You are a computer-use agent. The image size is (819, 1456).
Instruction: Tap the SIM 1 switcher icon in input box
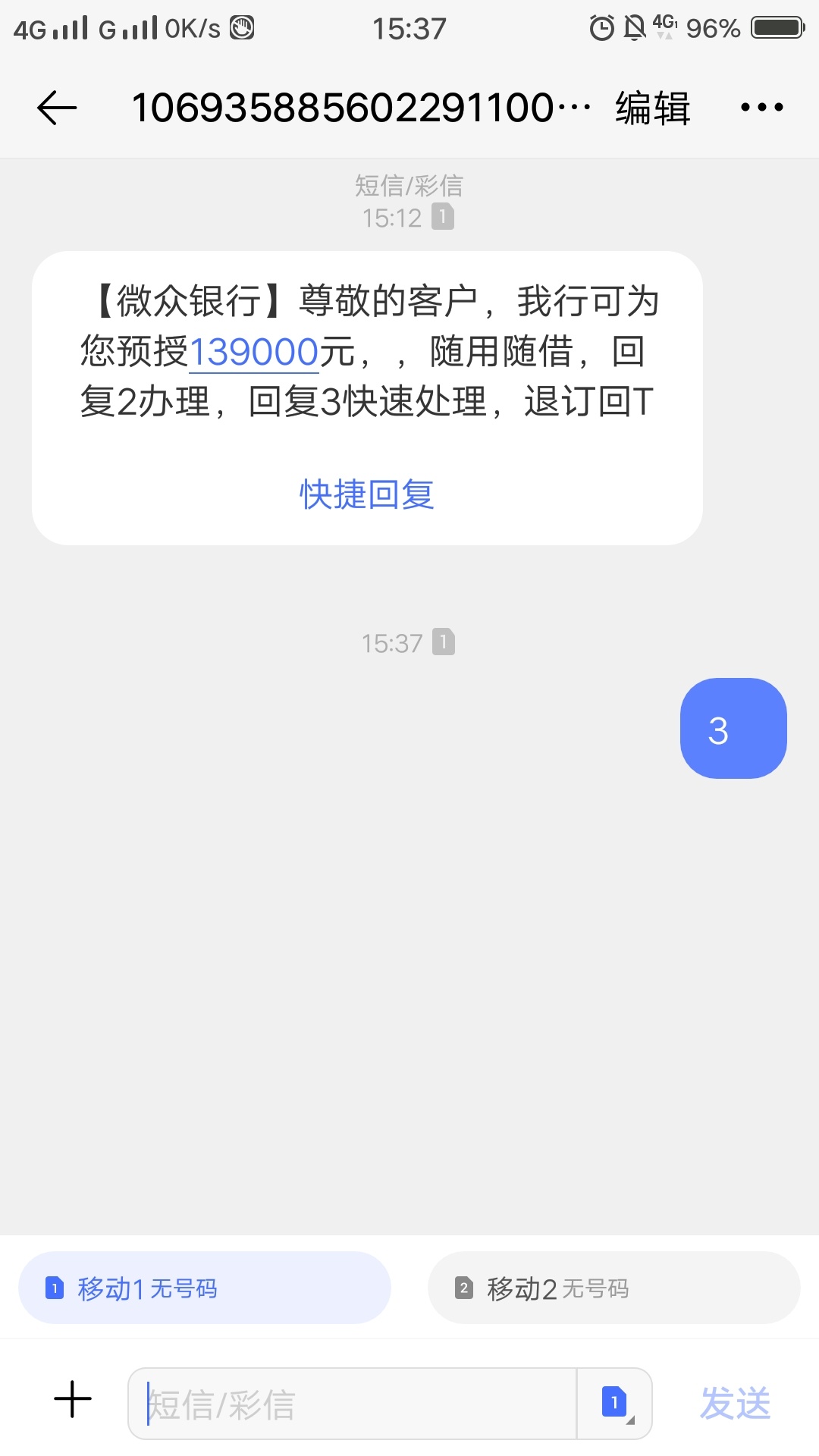click(616, 1403)
